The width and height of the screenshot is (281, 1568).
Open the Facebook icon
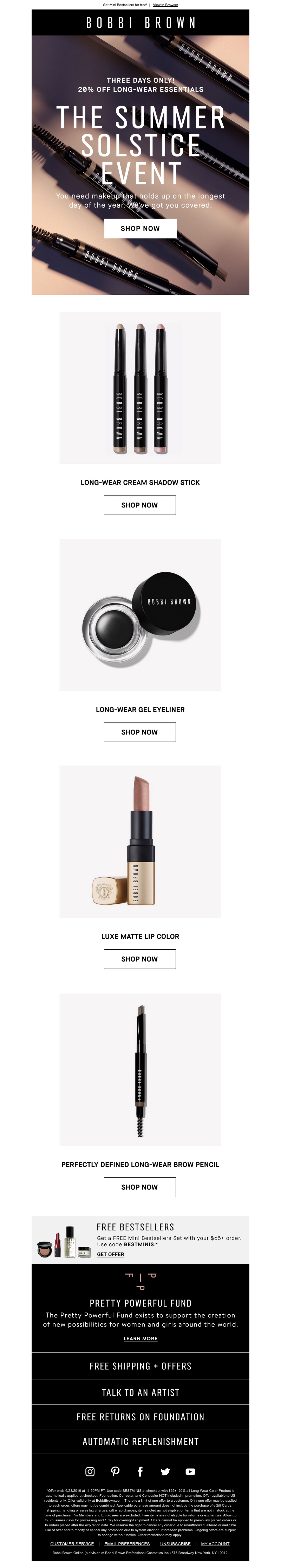(140, 1471)
